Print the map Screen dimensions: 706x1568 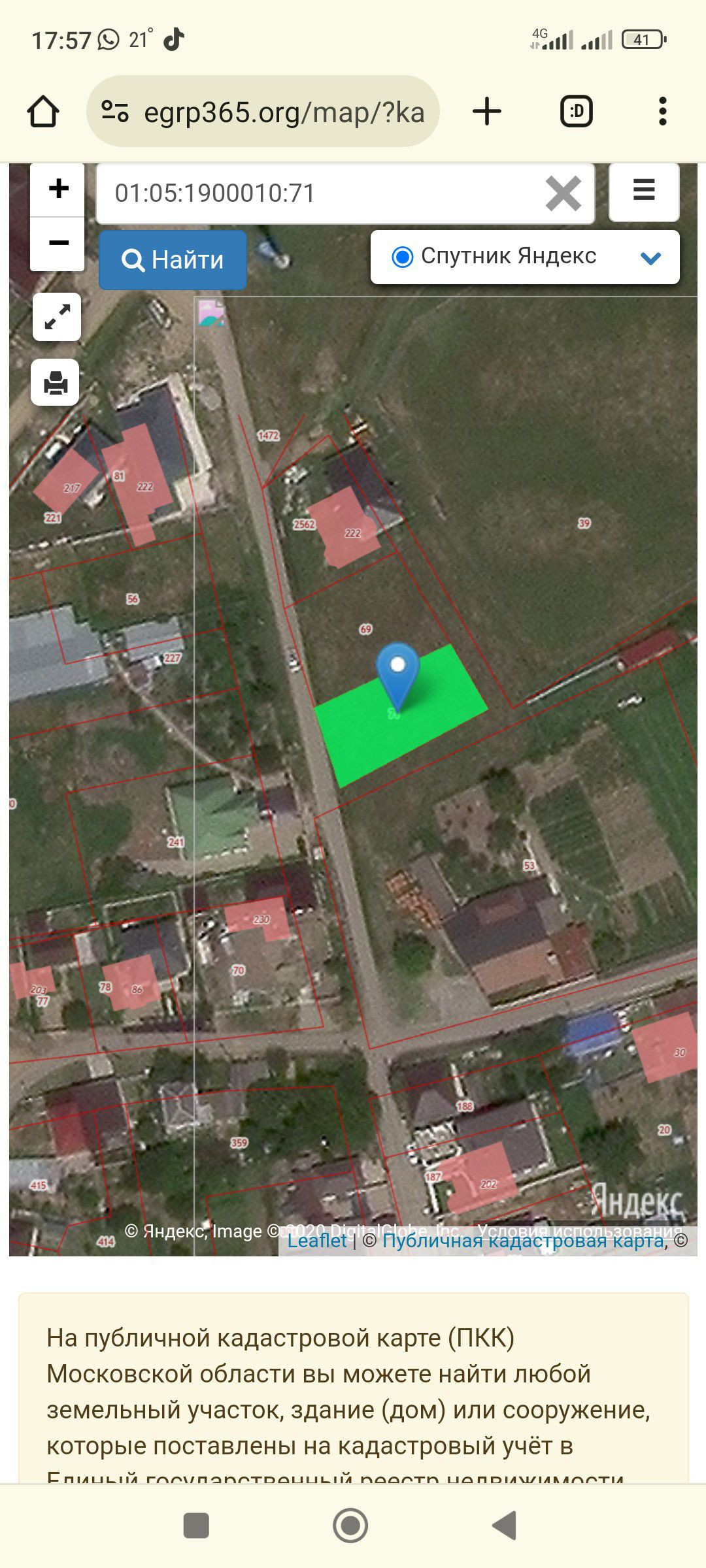tap(56, 382)
